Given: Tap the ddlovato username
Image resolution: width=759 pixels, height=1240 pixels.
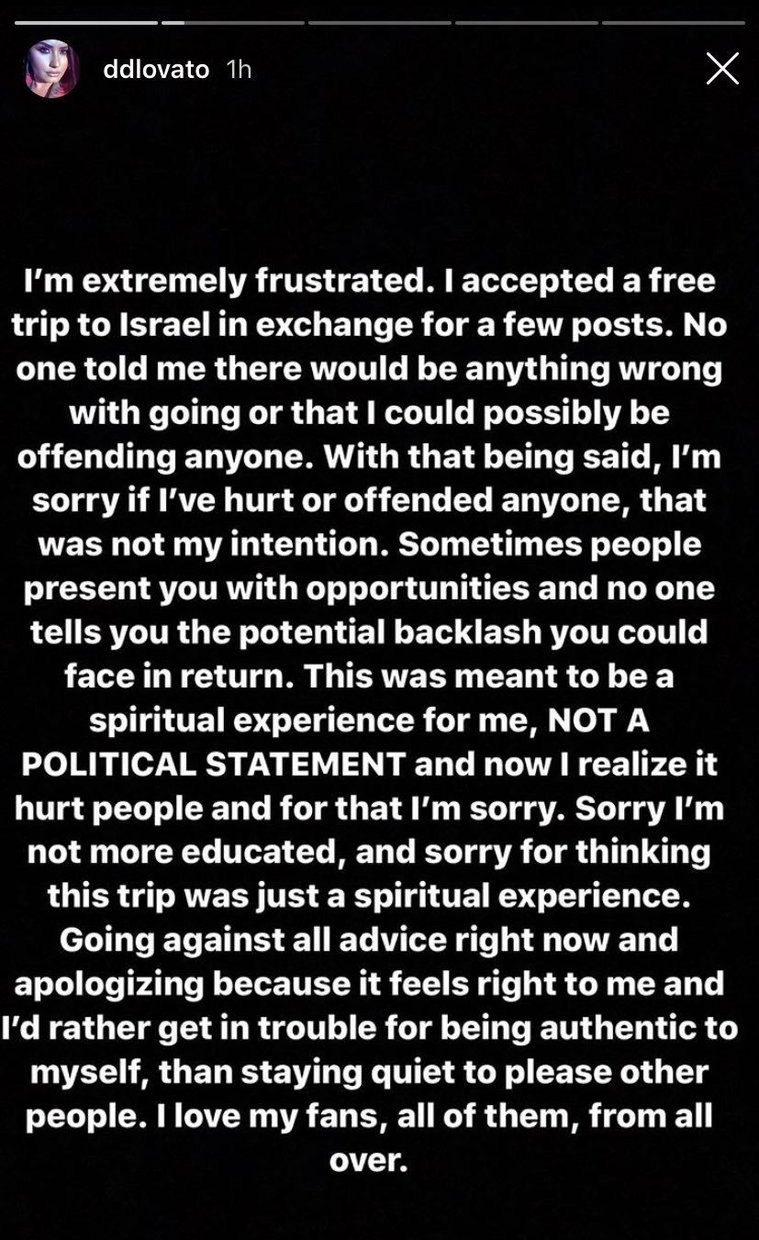Looking at the screenshot, I should tap(155, 69).
